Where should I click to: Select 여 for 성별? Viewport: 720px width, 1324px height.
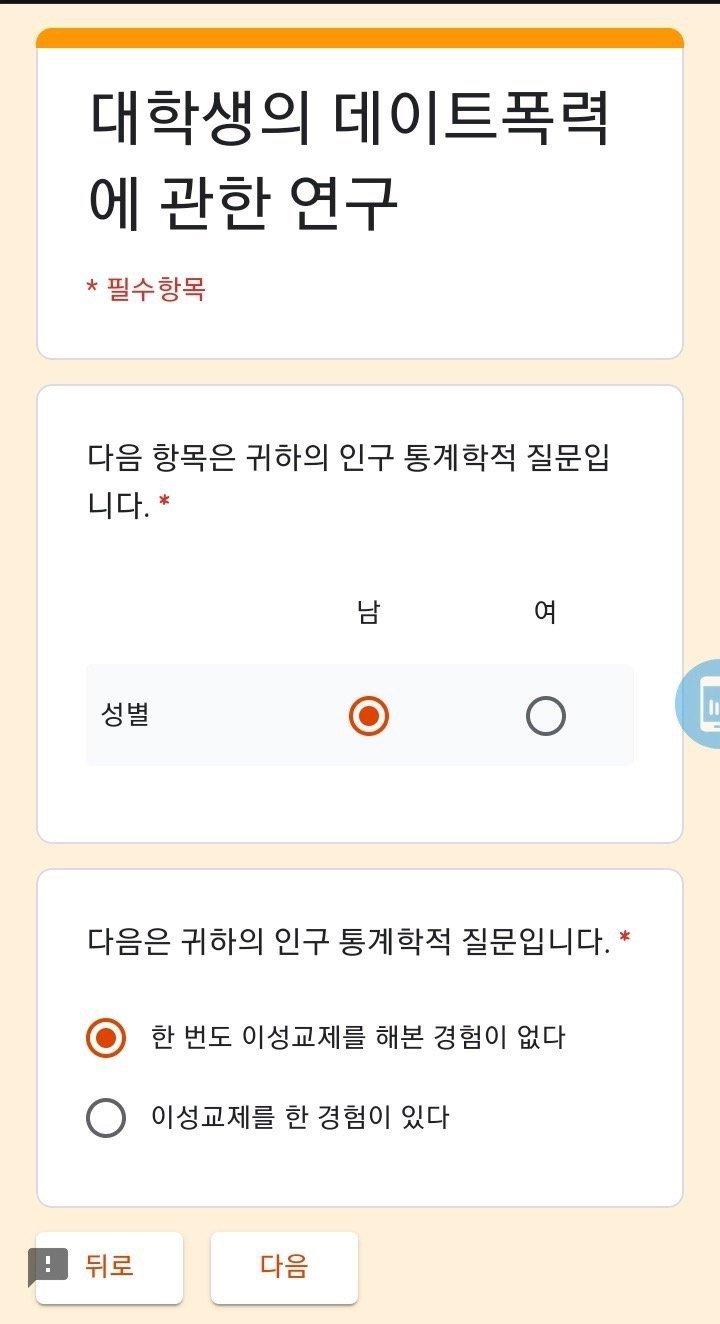(545, 716)
